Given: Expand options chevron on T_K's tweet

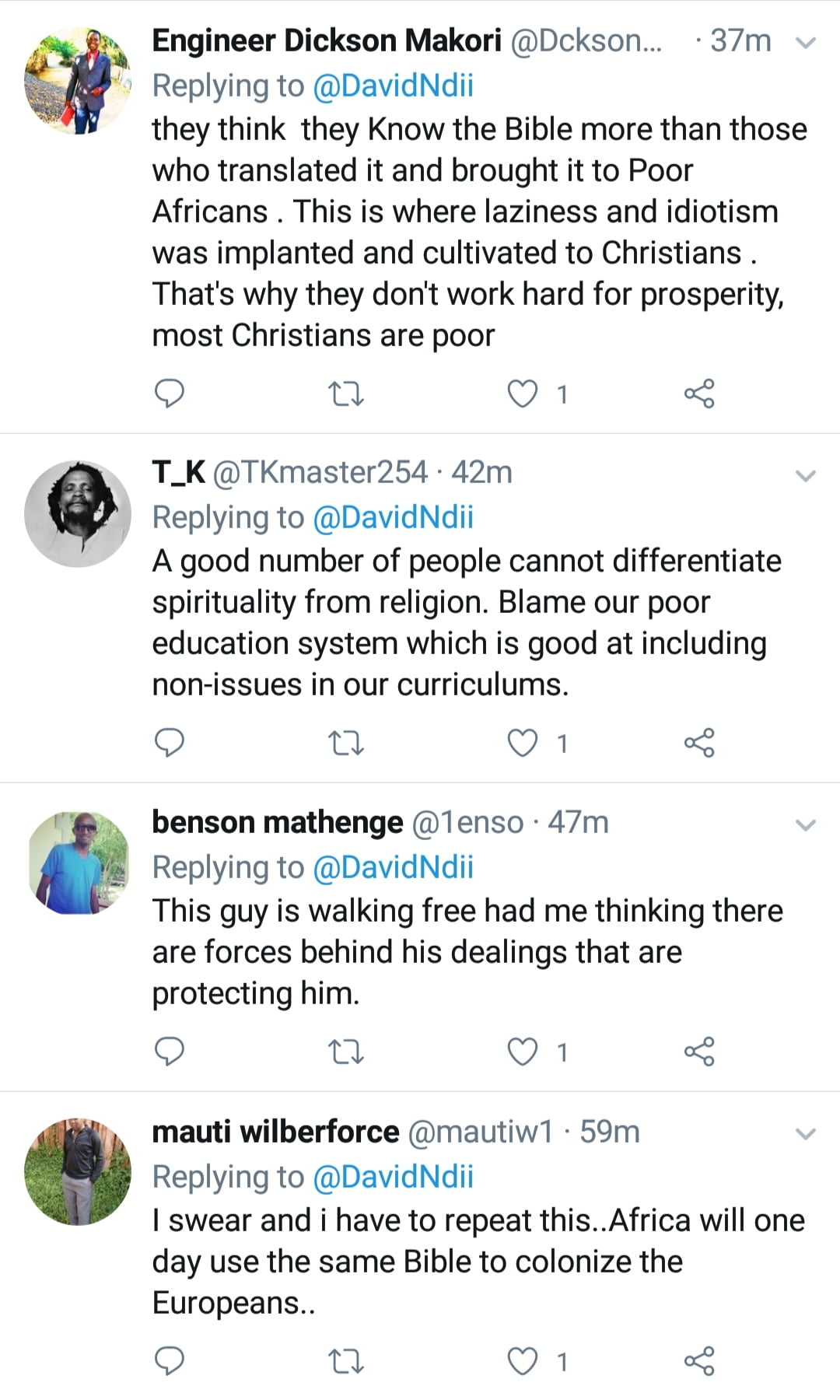Looking at the screenshot, I should point(807,475).
